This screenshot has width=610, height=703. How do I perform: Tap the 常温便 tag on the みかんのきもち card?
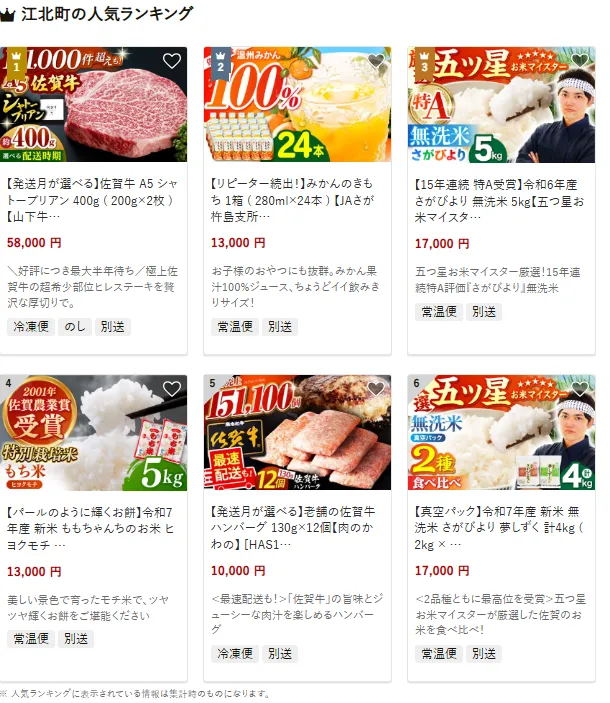click(x=234, y=327)
